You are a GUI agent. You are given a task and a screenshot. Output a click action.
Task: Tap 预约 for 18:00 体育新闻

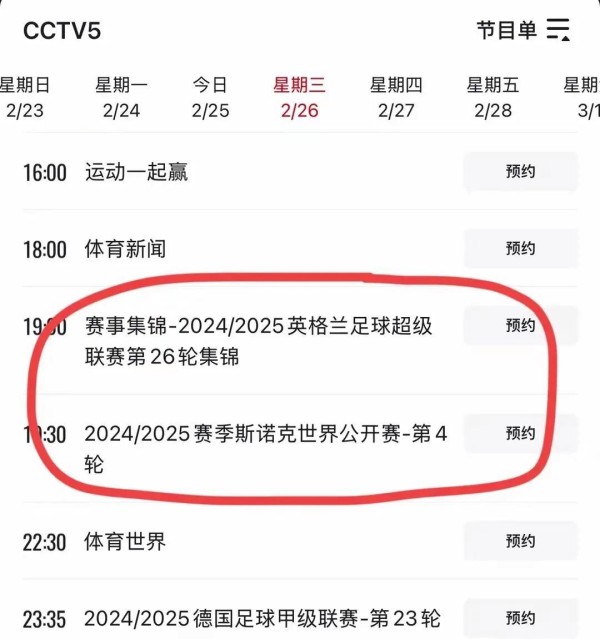coord(520,249)
